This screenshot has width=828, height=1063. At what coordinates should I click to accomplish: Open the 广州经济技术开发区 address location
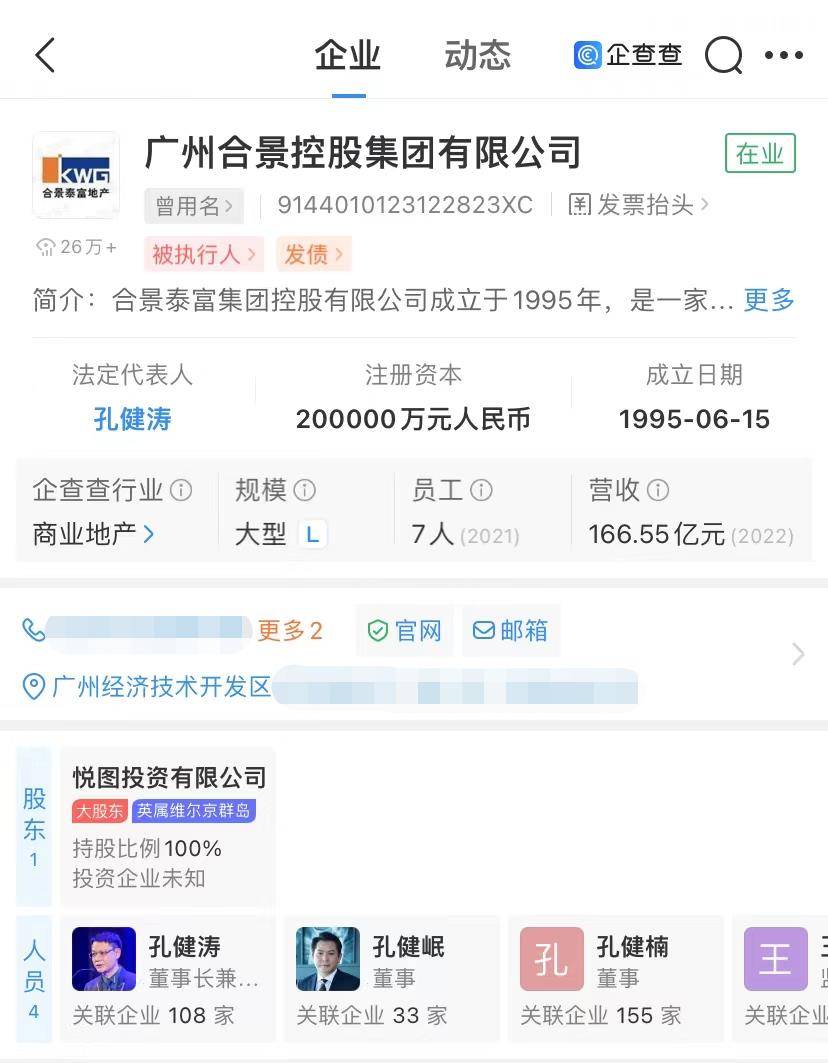160,687
